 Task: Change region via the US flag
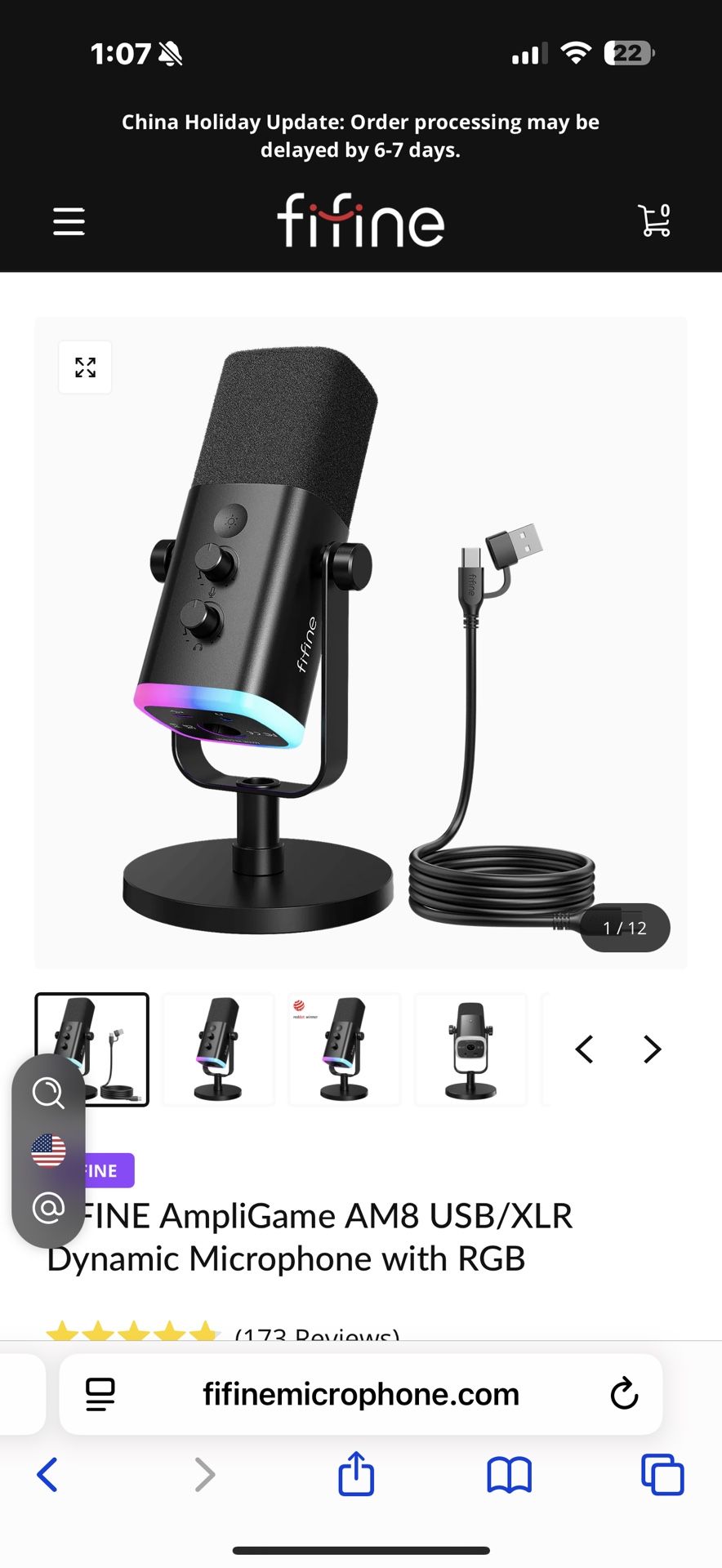click(48, 1151)
